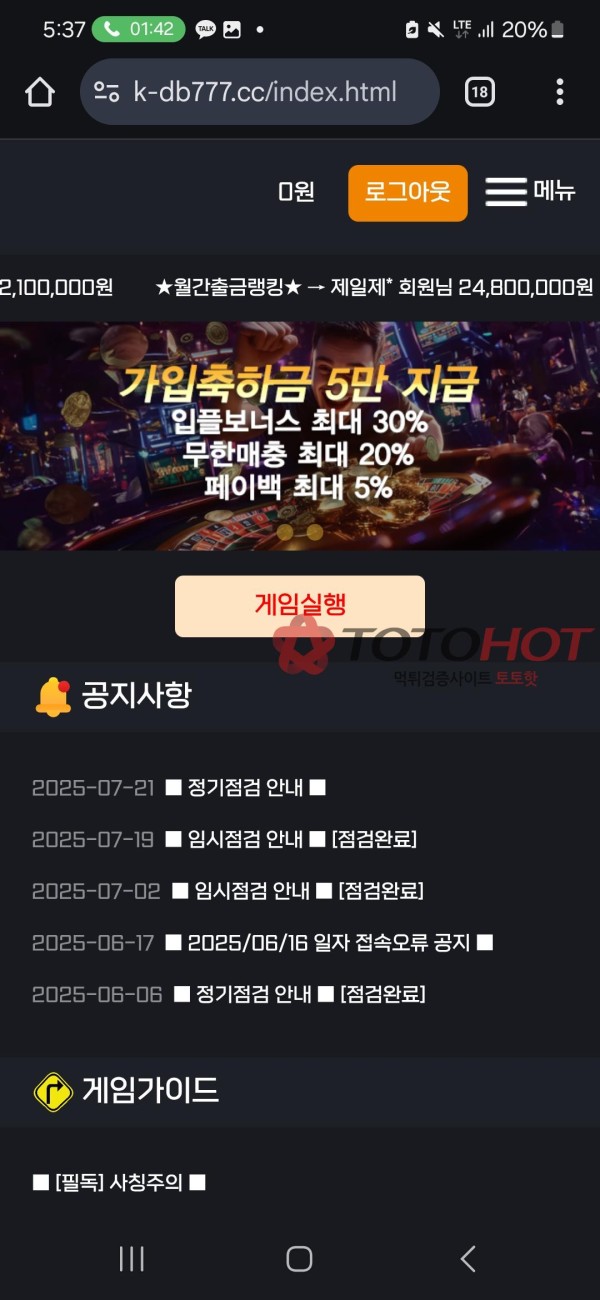Image resolution: width=600 pixels, height=1300 pixels.
Task: Open the 2025/06/16 일자 접속오류 공지 notice
Action: click(x=328, y=942)
